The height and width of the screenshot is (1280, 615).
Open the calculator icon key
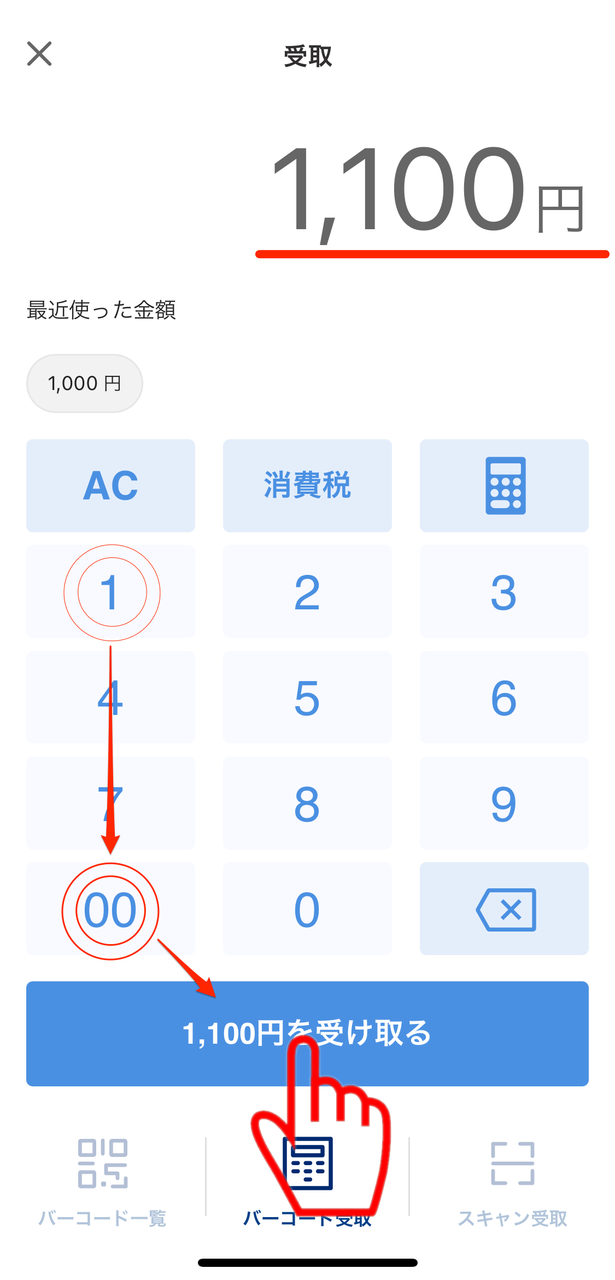coord(504,486)
